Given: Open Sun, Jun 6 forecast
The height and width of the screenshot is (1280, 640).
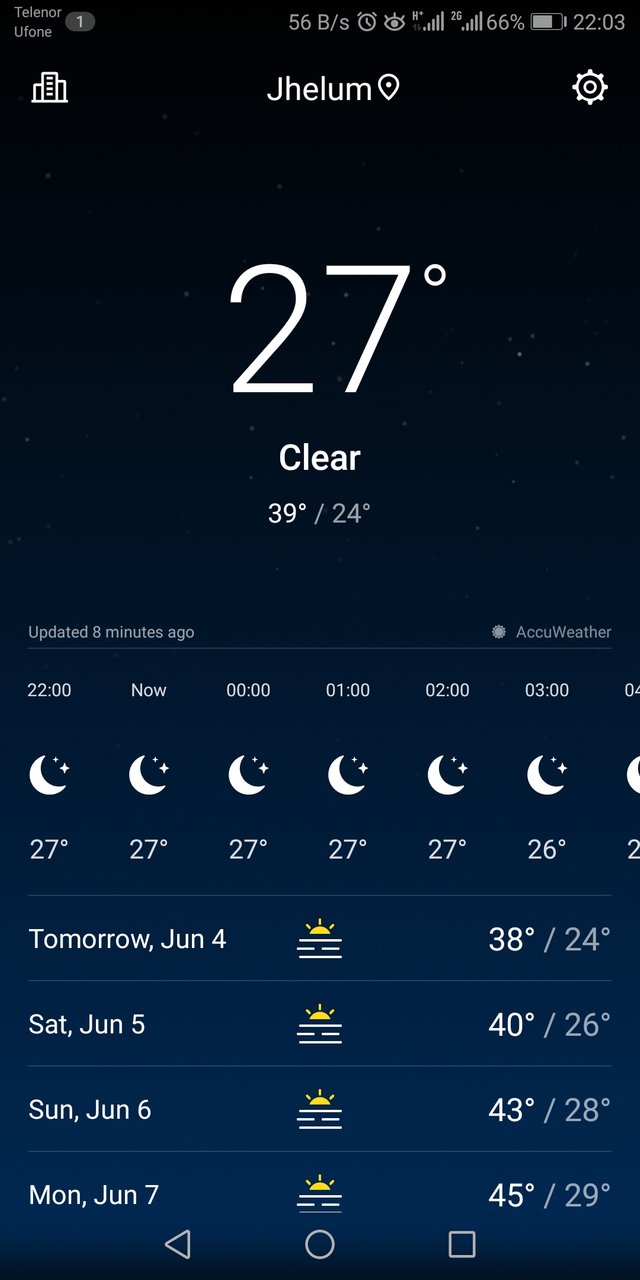Looking at the screenshot, I should [320, 1109].
